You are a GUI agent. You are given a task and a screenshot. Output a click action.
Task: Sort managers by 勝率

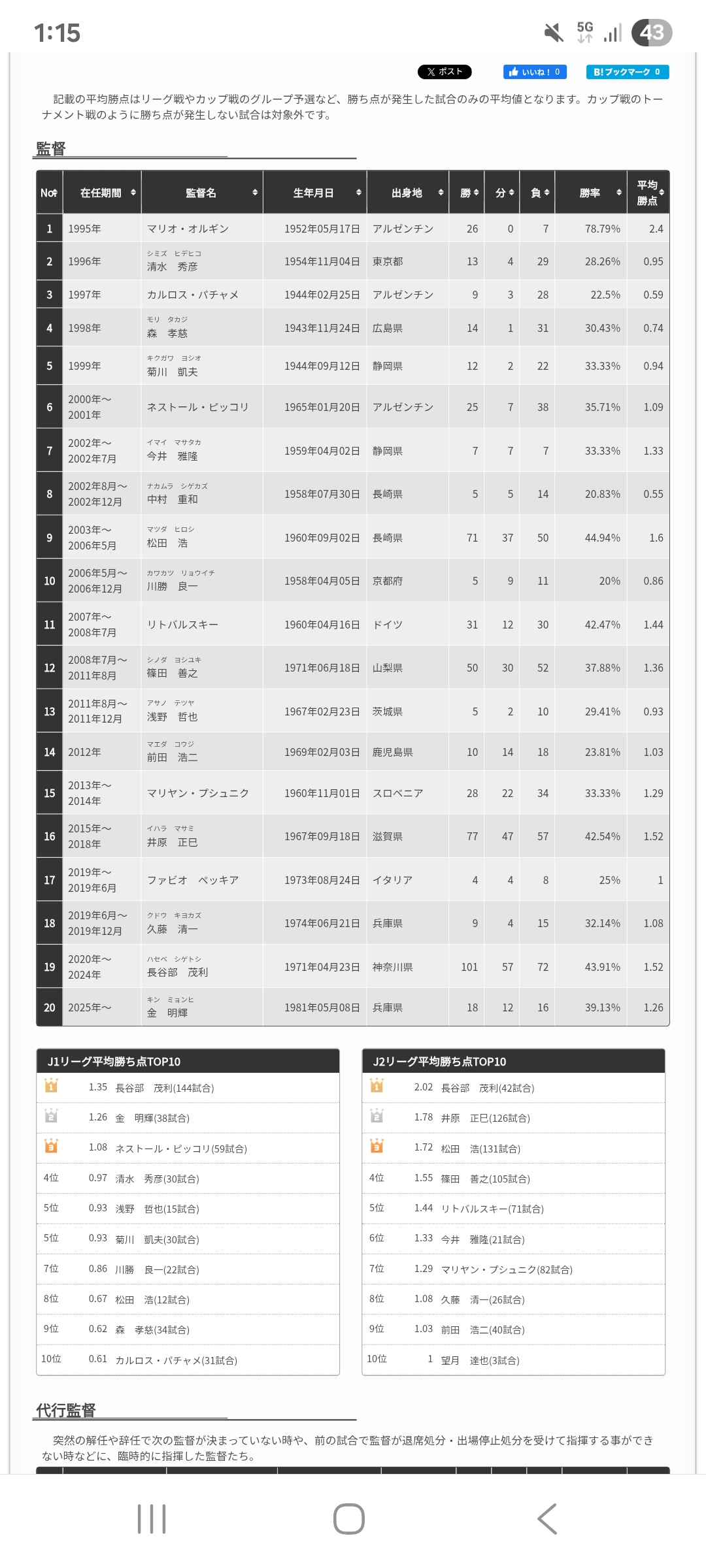point(591,193)
